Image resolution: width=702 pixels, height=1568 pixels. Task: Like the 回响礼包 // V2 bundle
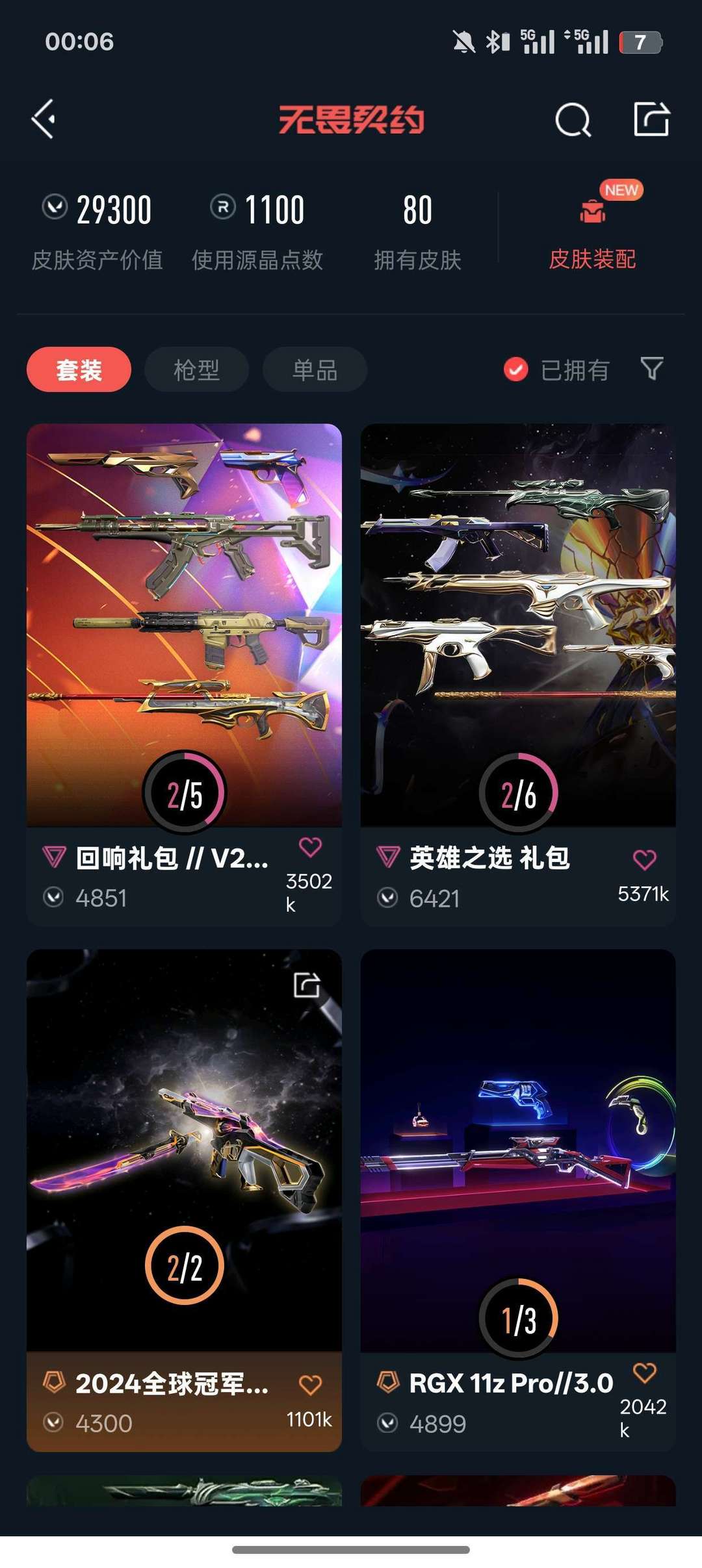(310, 846)
